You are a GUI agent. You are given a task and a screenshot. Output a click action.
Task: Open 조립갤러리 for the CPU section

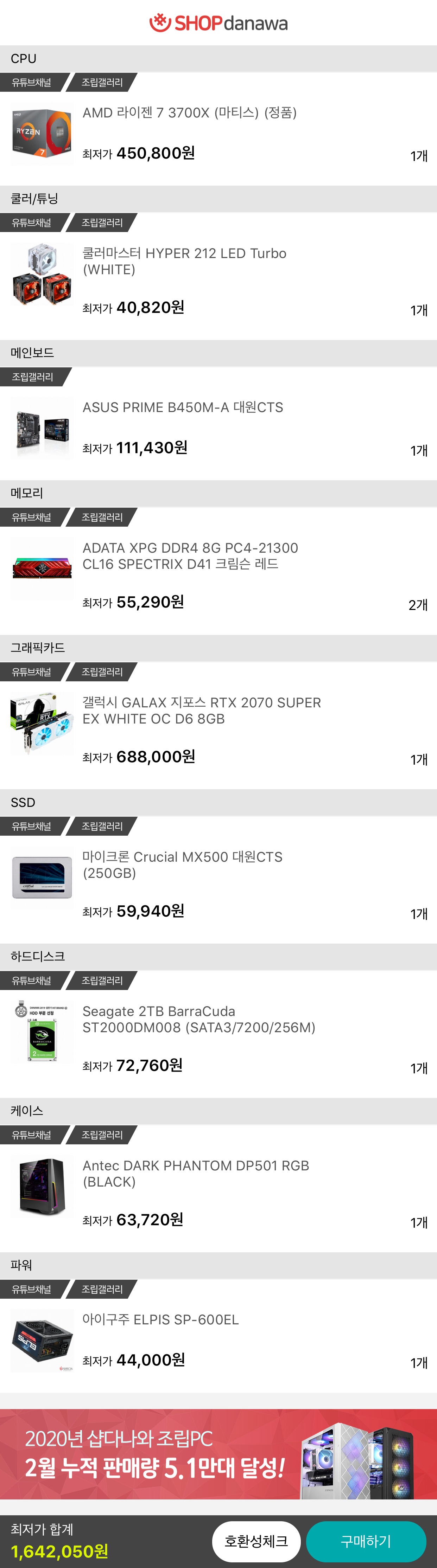(102, 83)
